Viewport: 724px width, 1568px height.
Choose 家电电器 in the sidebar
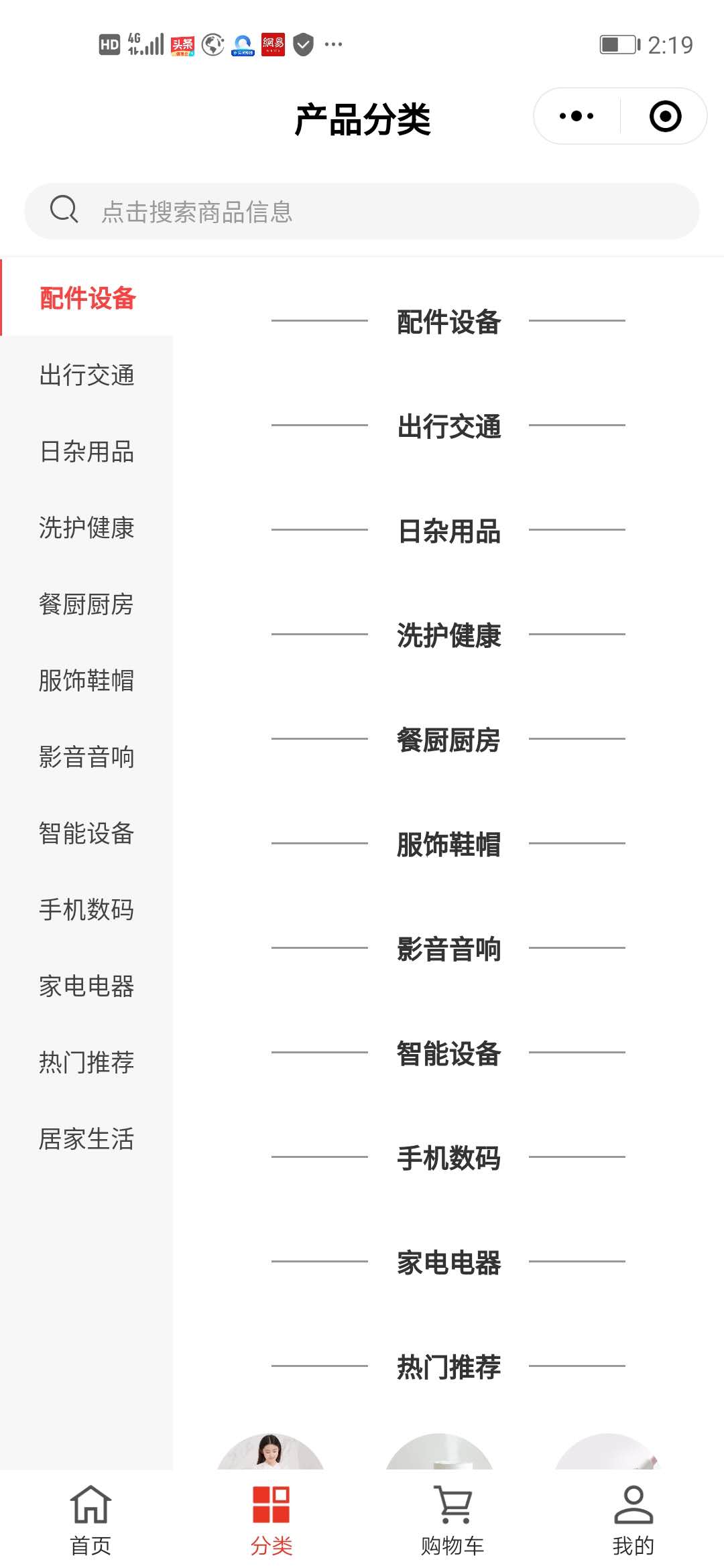86,986
